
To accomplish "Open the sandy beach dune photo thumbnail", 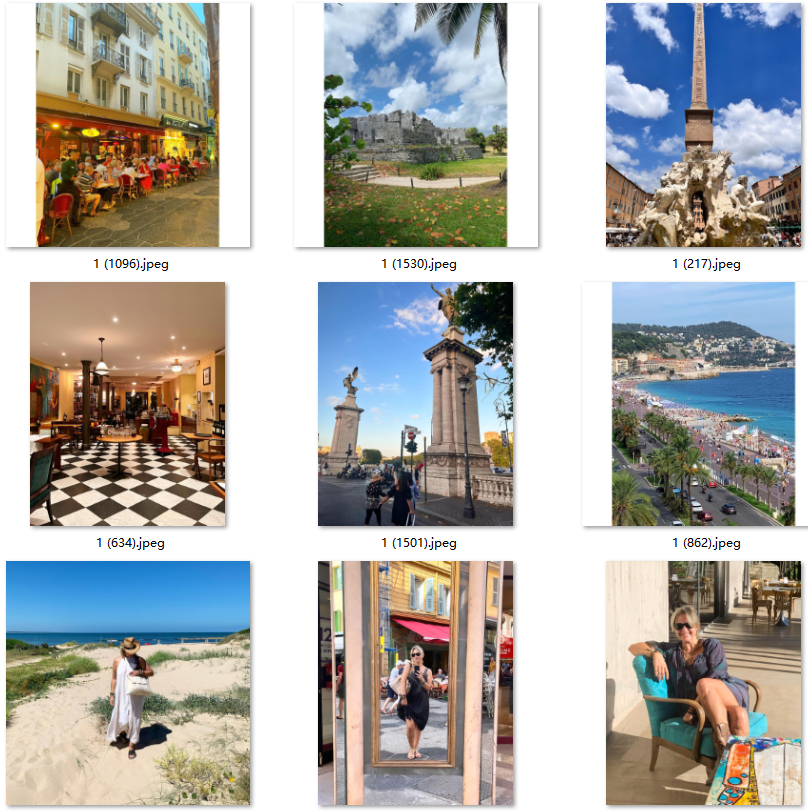I will pyautogui.click(x=127, y=683).
